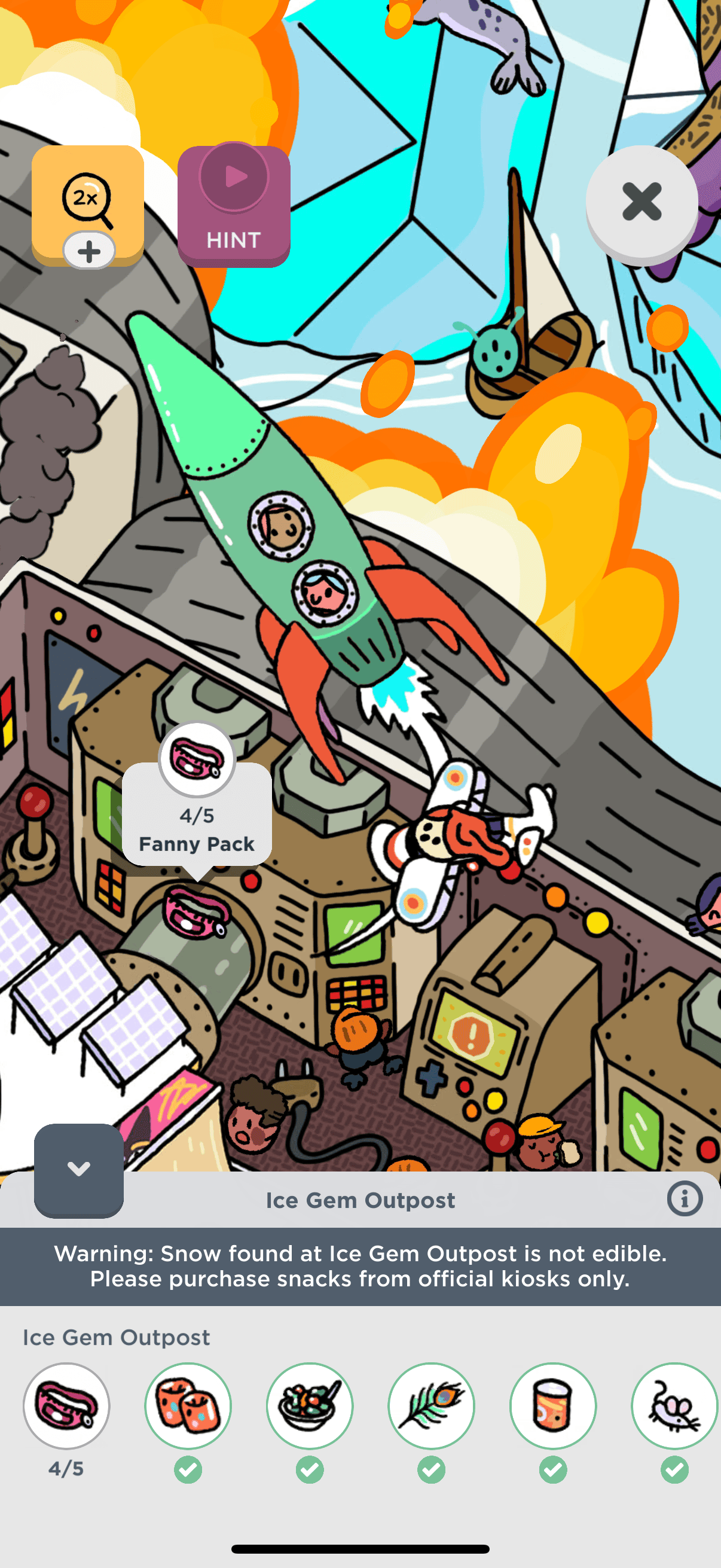Screen dimensions: 721x1568
Task: Select the completed salad bowl item
Action: pyautogui.click(x=310, y=1406)
